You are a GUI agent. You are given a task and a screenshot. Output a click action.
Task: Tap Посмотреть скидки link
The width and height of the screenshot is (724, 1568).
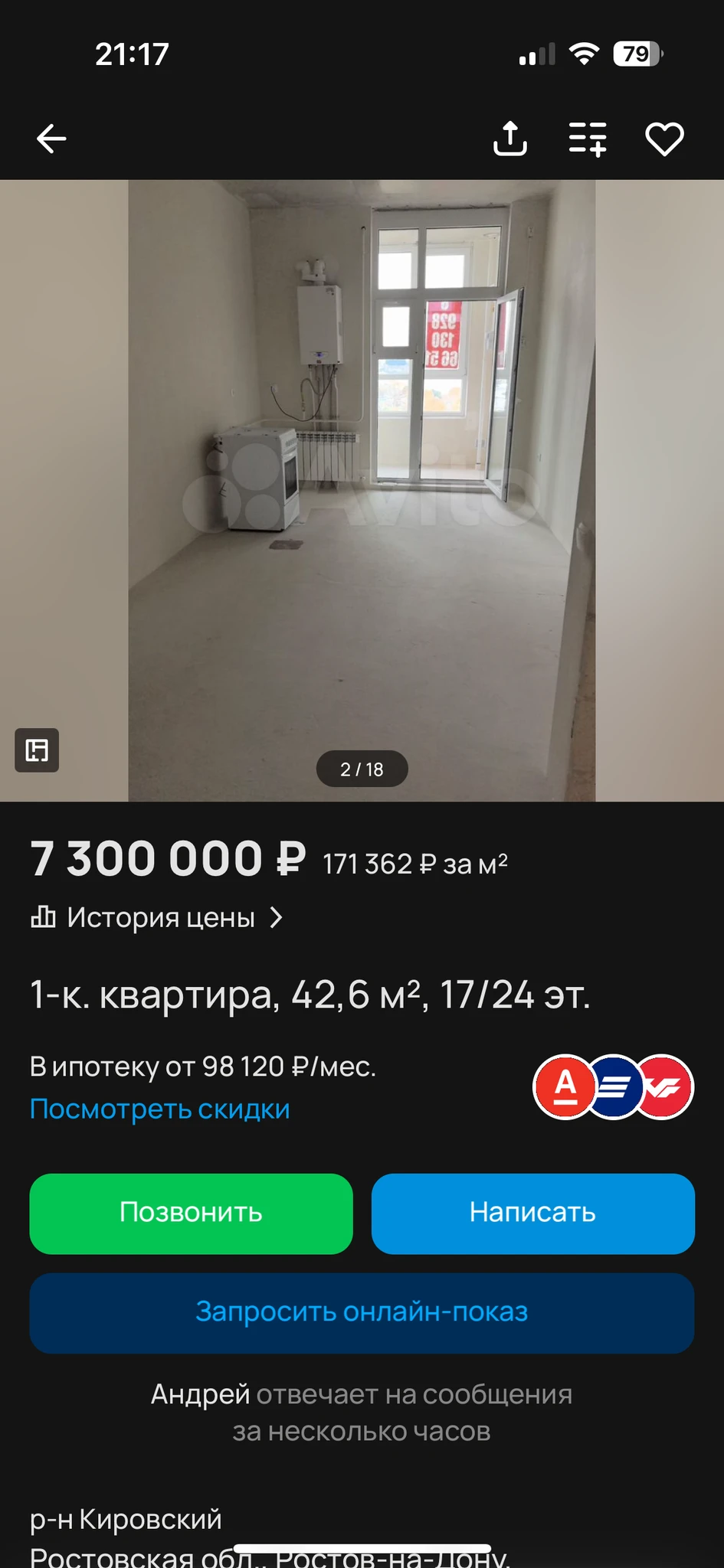(x=160, y=1109)
